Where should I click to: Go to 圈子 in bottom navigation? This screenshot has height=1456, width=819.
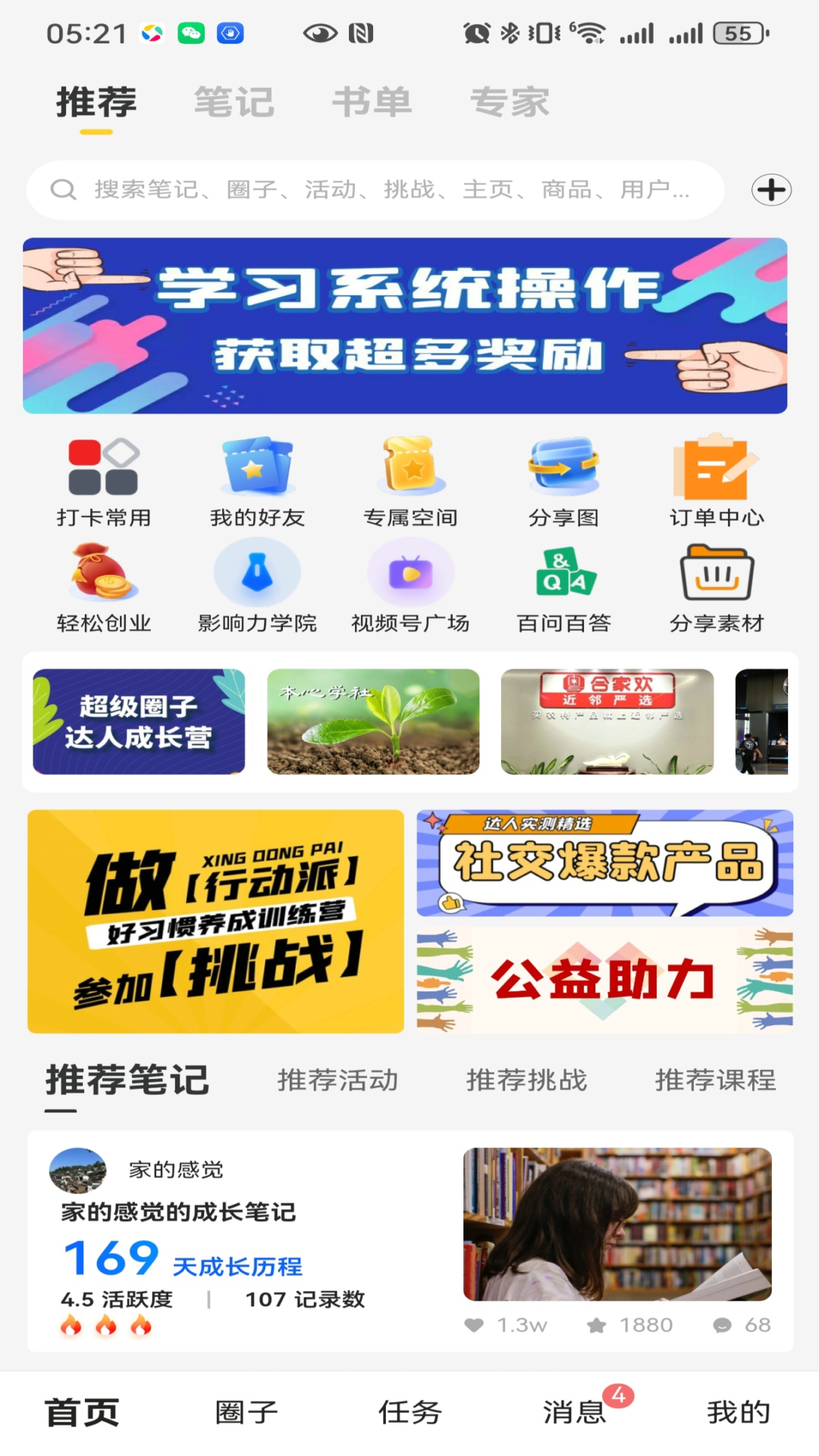coord(246,1412)
